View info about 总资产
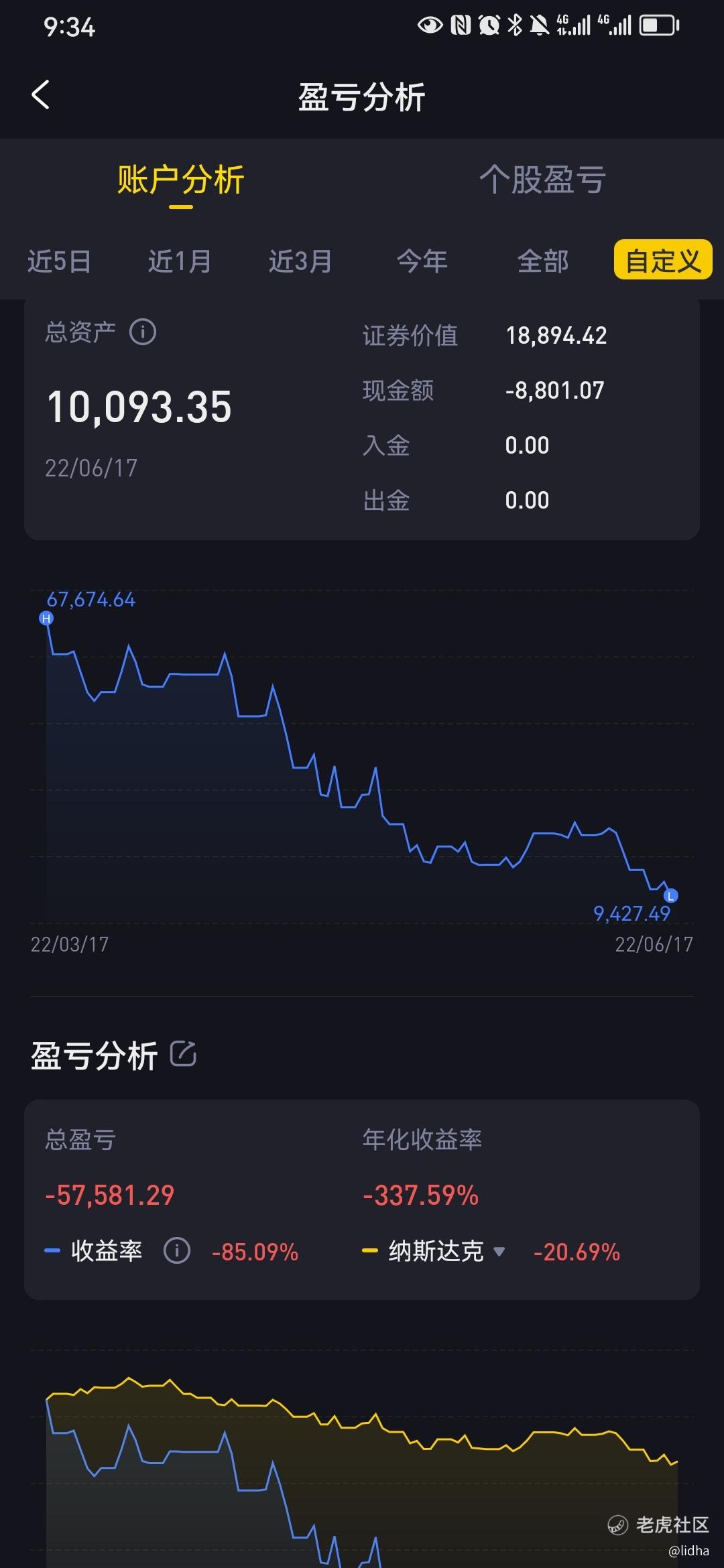 click(x=143, y=332)
